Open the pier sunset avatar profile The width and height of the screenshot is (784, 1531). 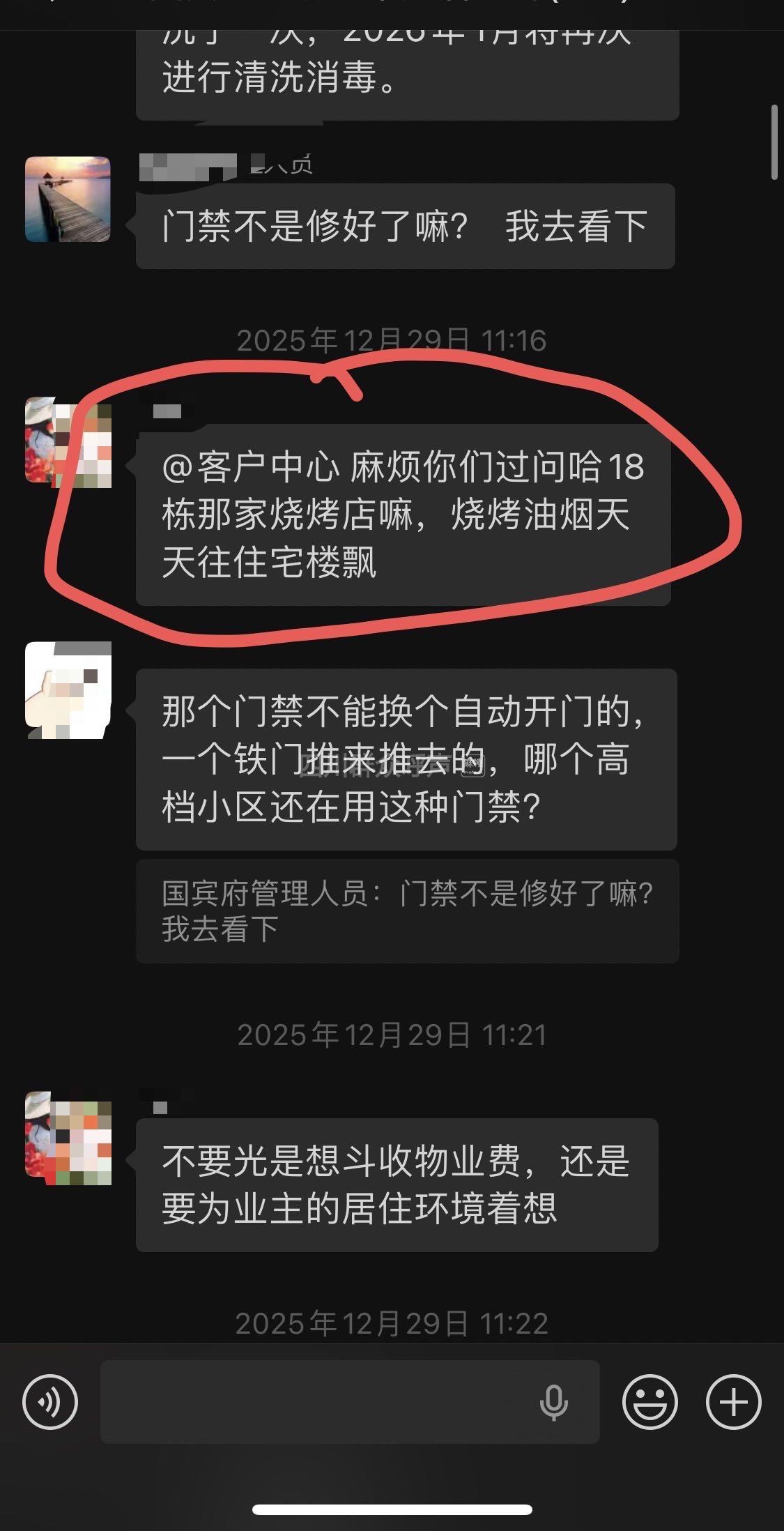(x=68, y=199)
